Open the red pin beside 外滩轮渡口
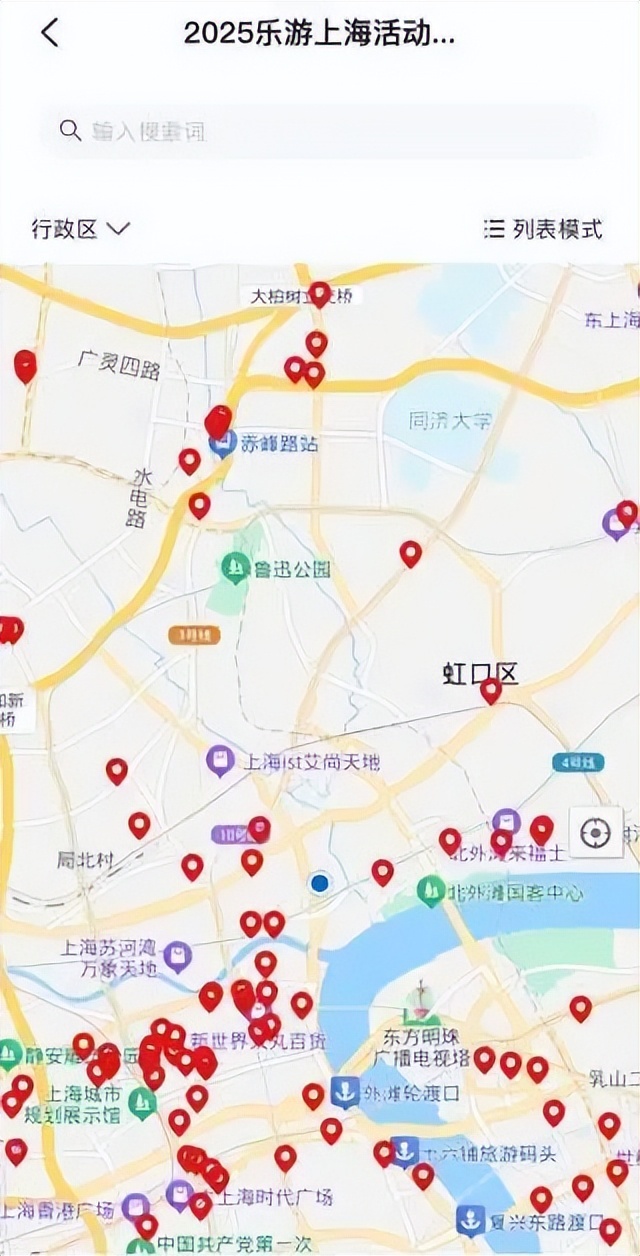 click(313, 1095)
